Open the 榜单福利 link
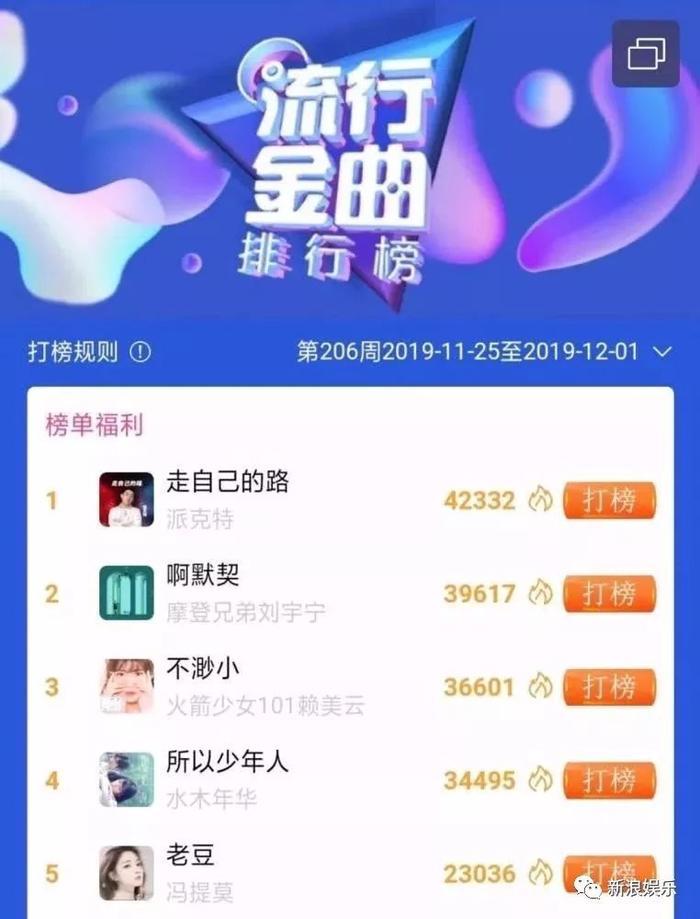The image size is (700, 919). click(x=95, y=425)
